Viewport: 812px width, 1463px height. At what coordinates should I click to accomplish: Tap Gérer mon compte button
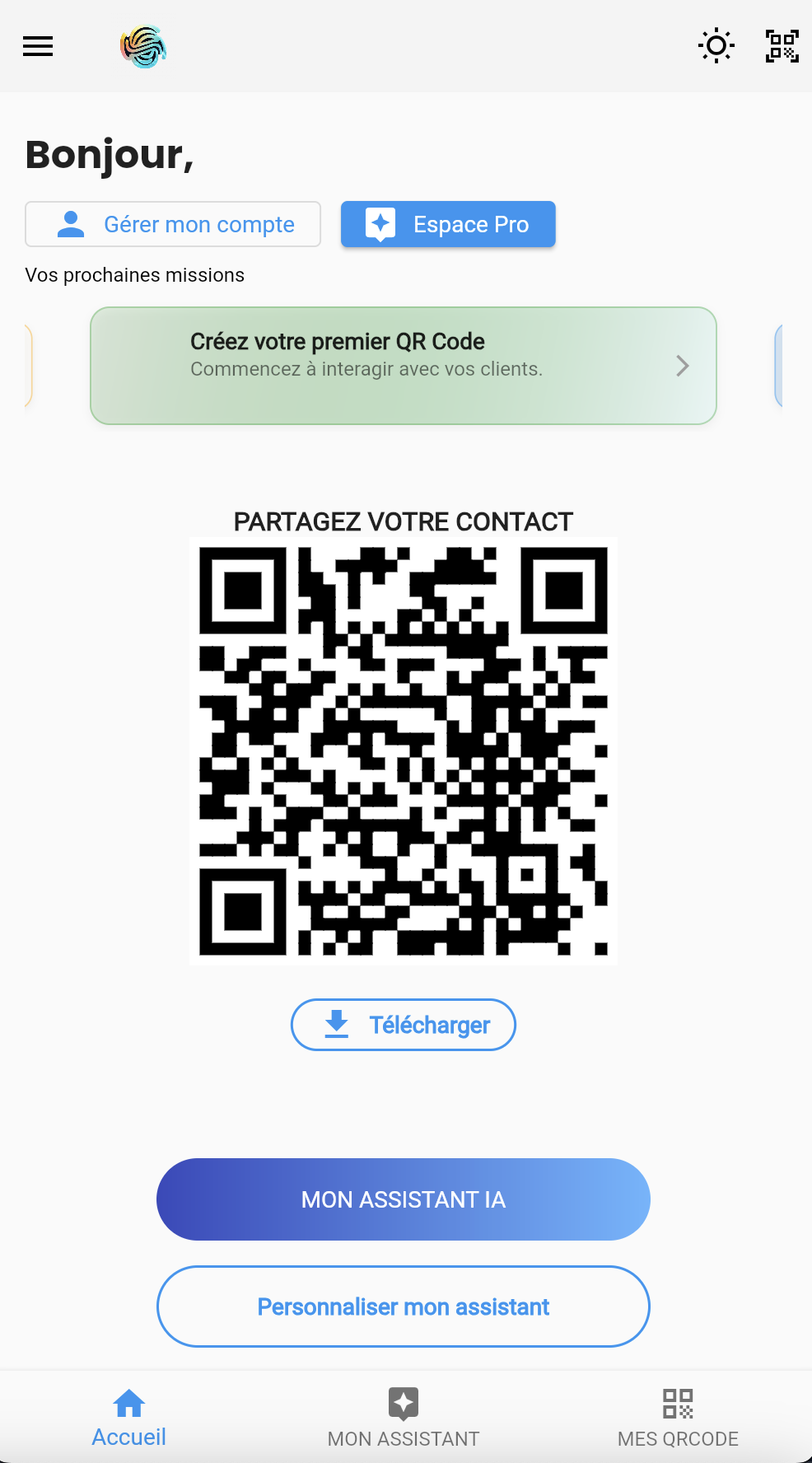pos(173,224)
